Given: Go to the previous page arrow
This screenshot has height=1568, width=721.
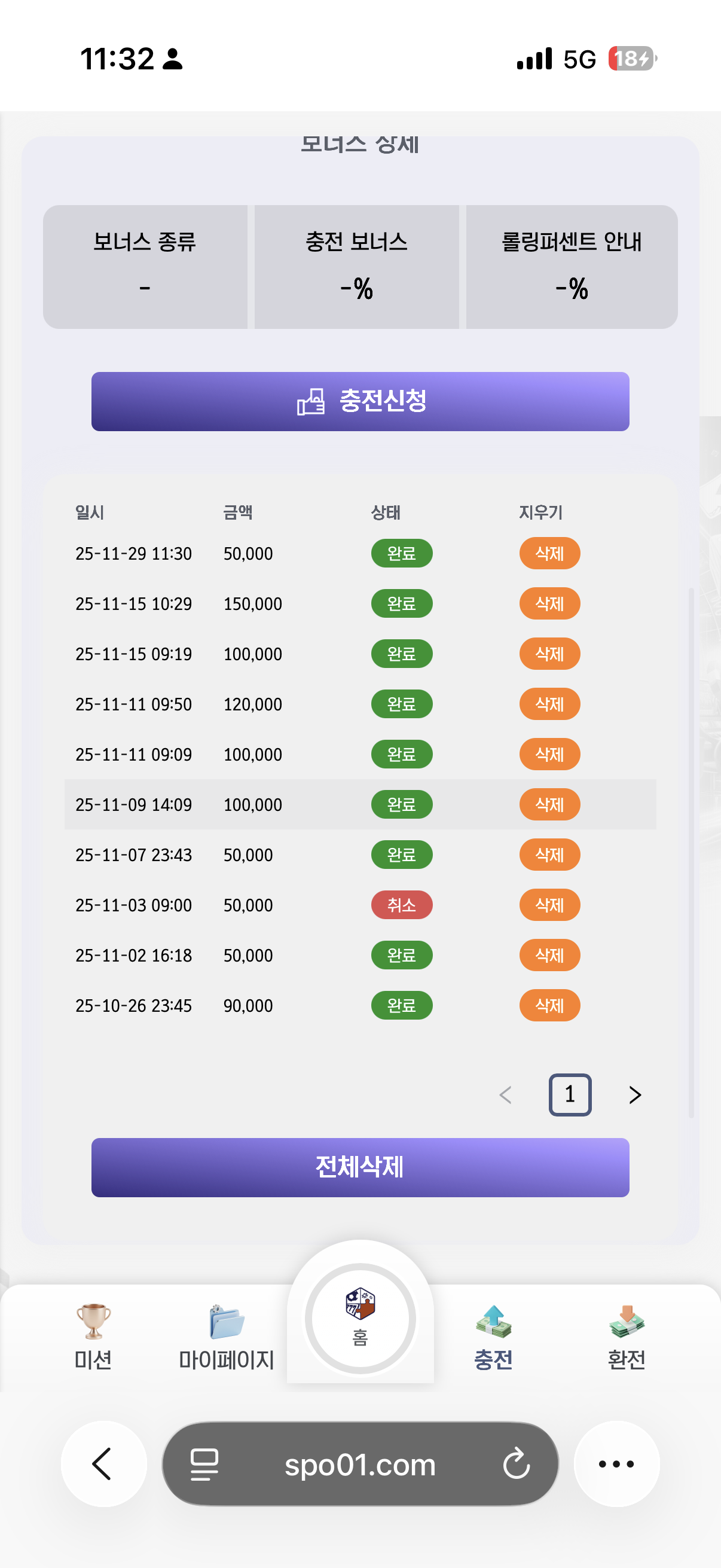Looking at the screenshot, I should coord(505,1095).
